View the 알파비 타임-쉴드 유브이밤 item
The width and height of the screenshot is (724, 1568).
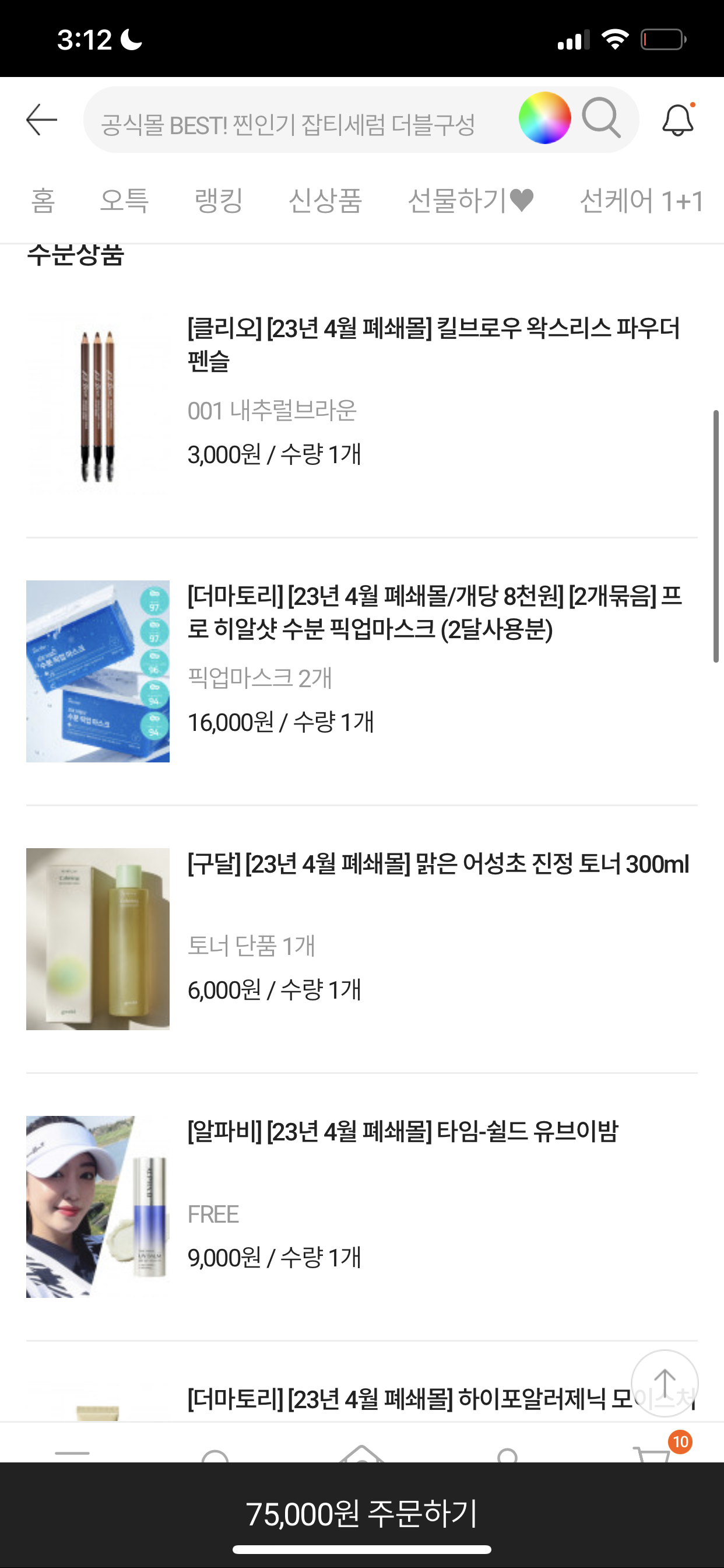tap(402, 1132)
